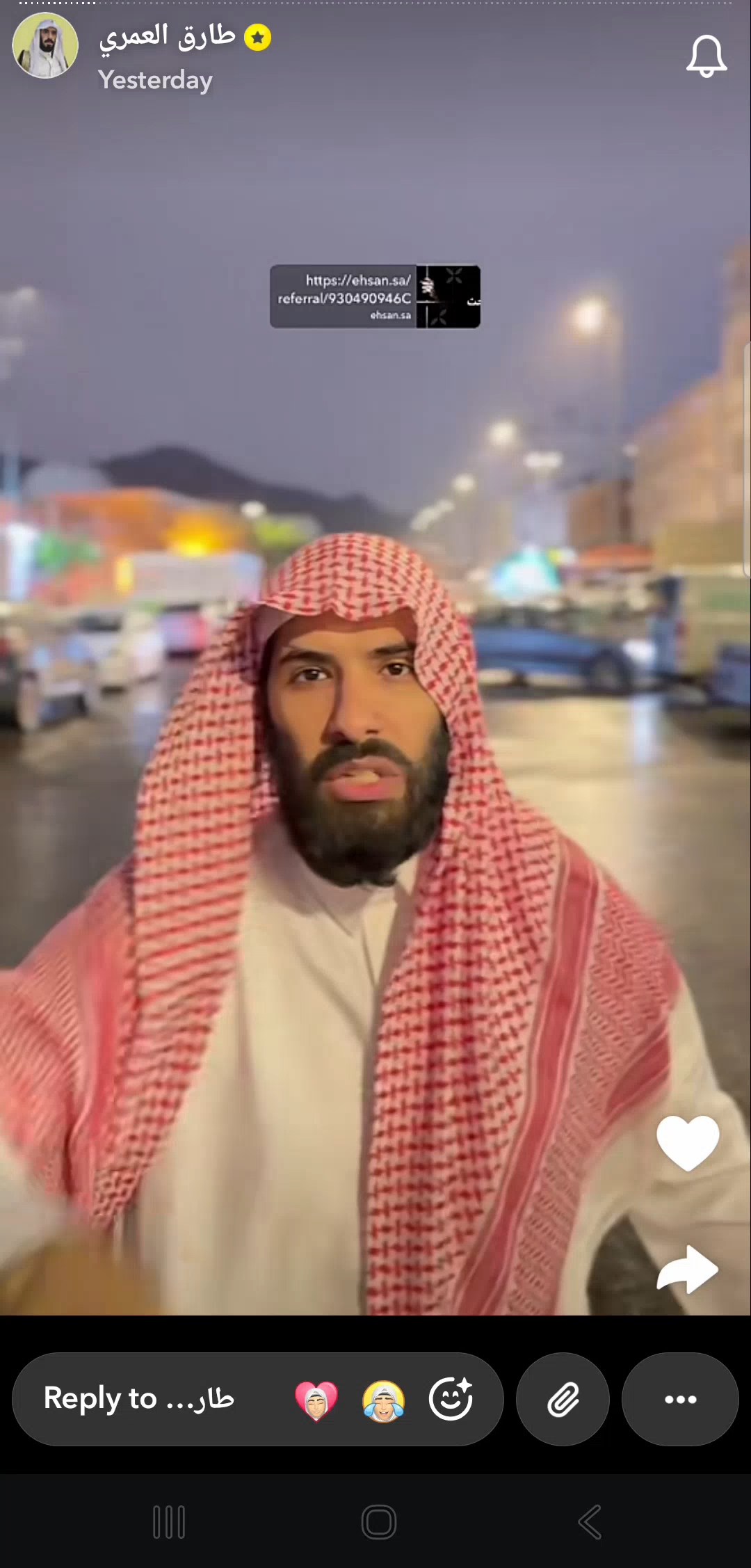This screenshot has height=1568, width=751.
Task: Open طارق العمري's profile avatar
Action: [x=45, y=45]
